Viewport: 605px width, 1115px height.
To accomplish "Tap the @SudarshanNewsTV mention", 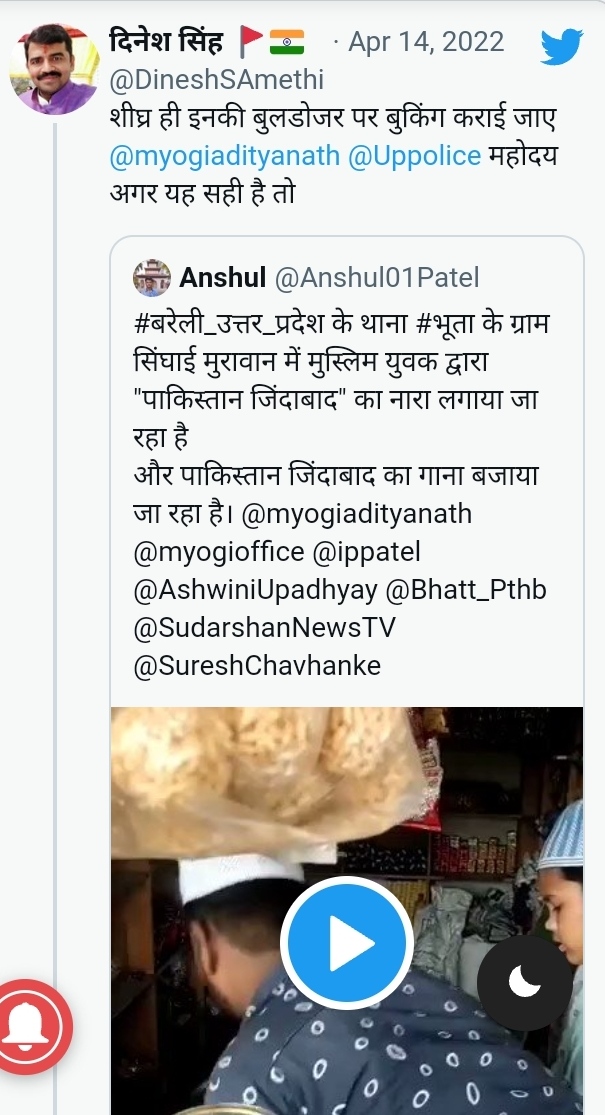I will pyautogui.click(x=265, y=627).
